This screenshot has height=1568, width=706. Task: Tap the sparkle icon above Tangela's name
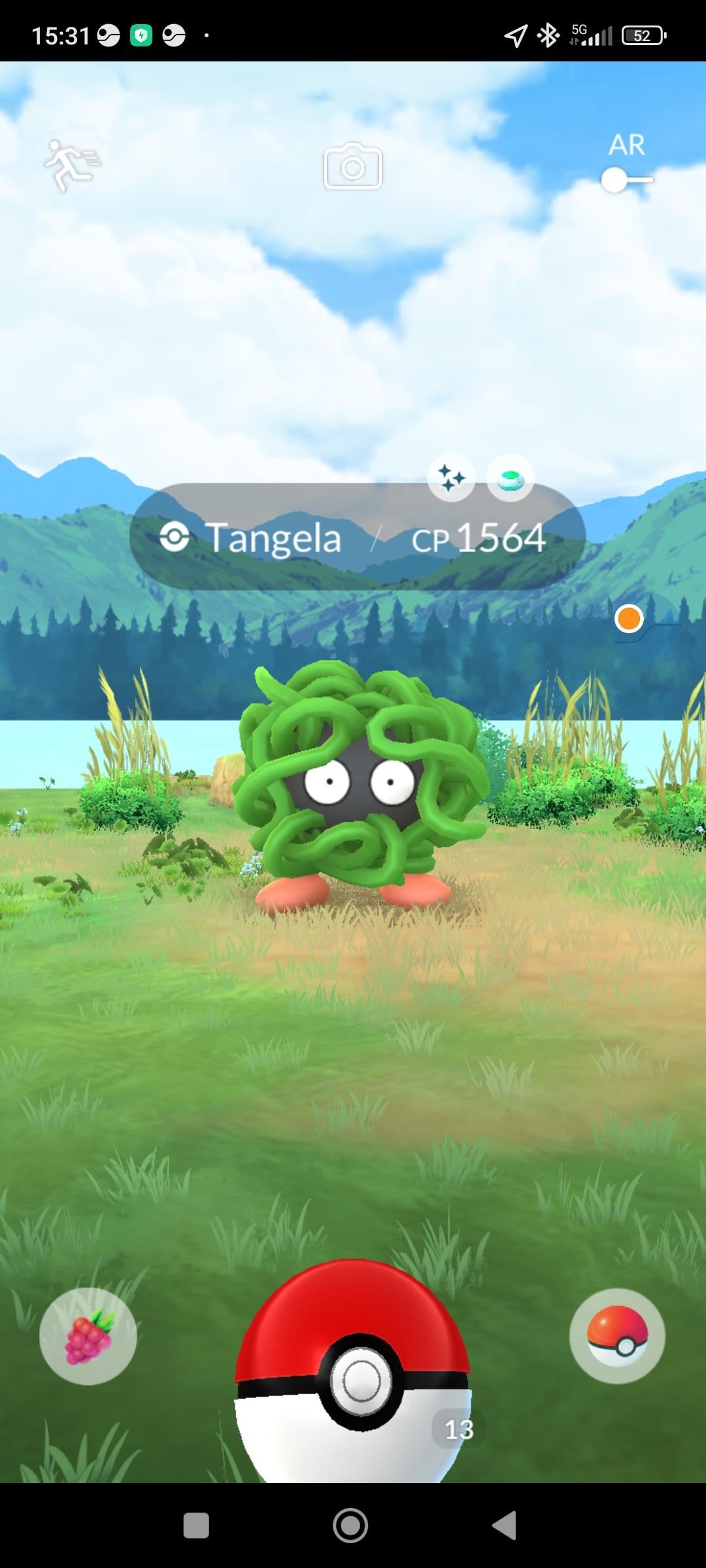(x=451, y=478)
